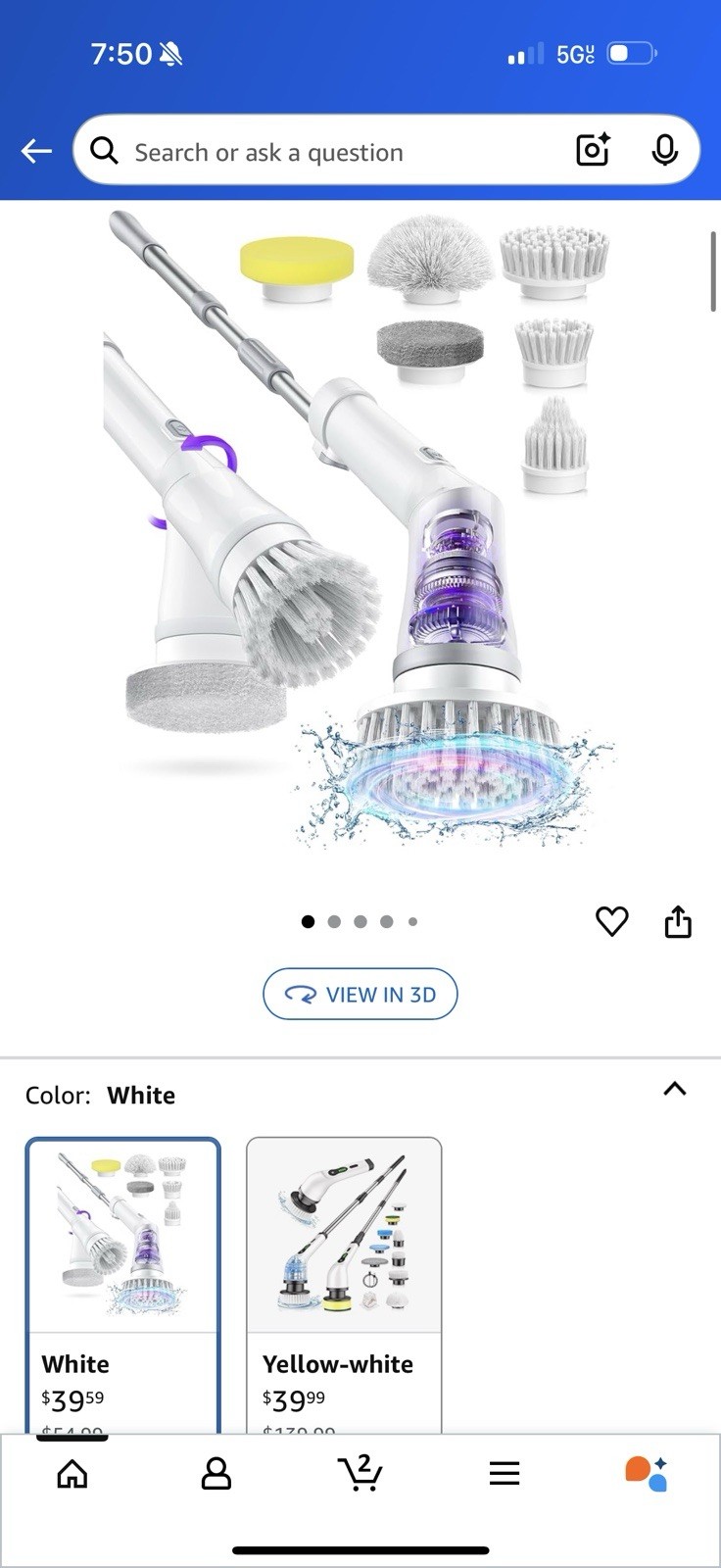This screenshot has height=1568, width=721.
Task: Open Amazon Lens camera search
Action: 593,151
